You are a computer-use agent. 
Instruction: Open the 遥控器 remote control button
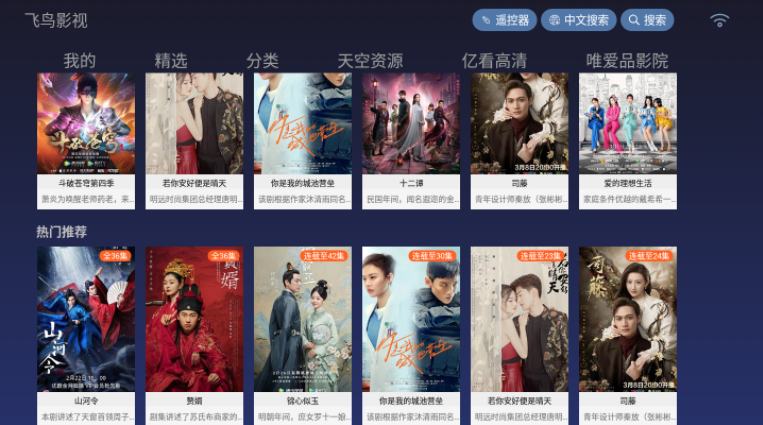coord(504,20)
